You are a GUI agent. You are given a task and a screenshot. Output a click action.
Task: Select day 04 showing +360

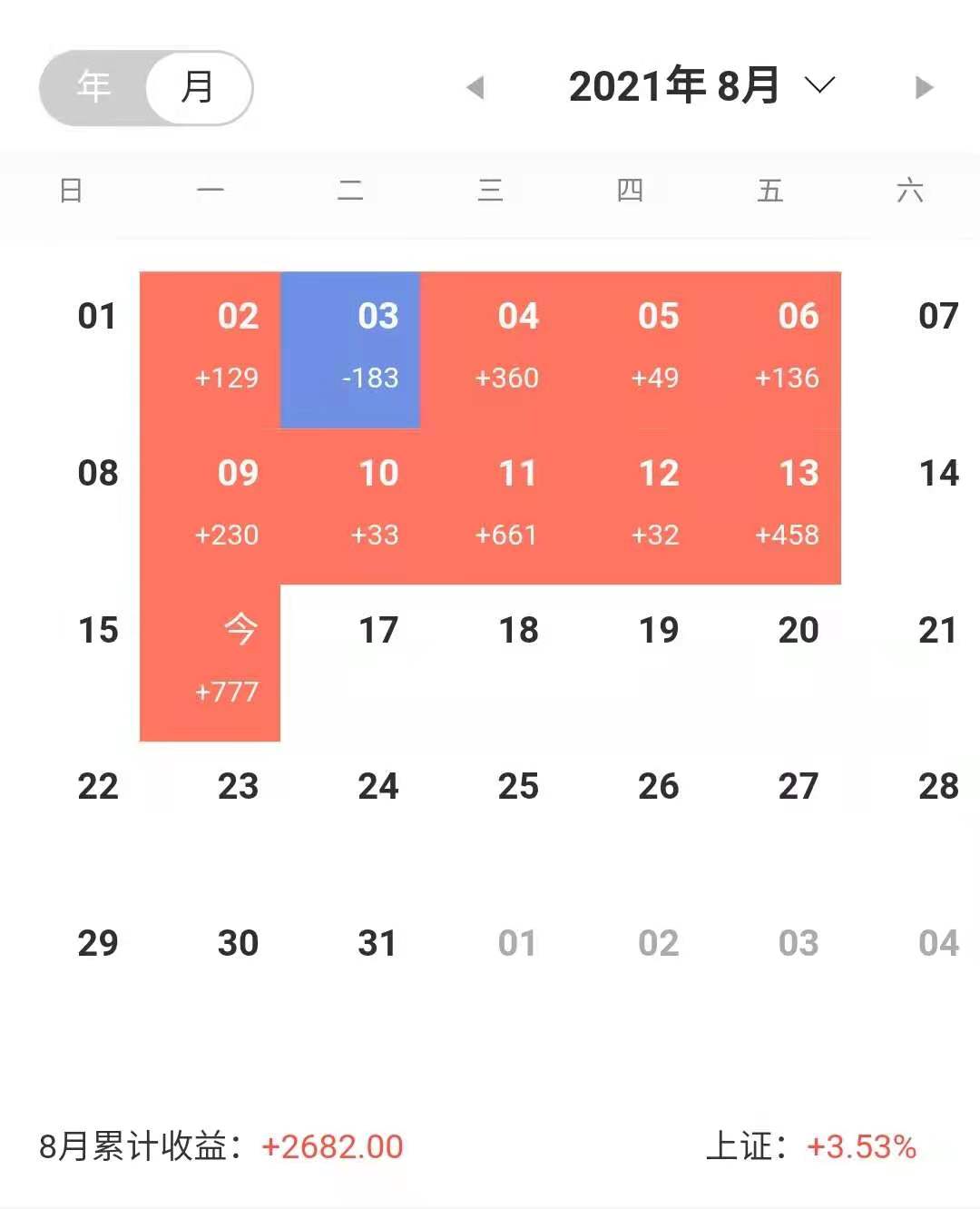(x=490, y=349)
